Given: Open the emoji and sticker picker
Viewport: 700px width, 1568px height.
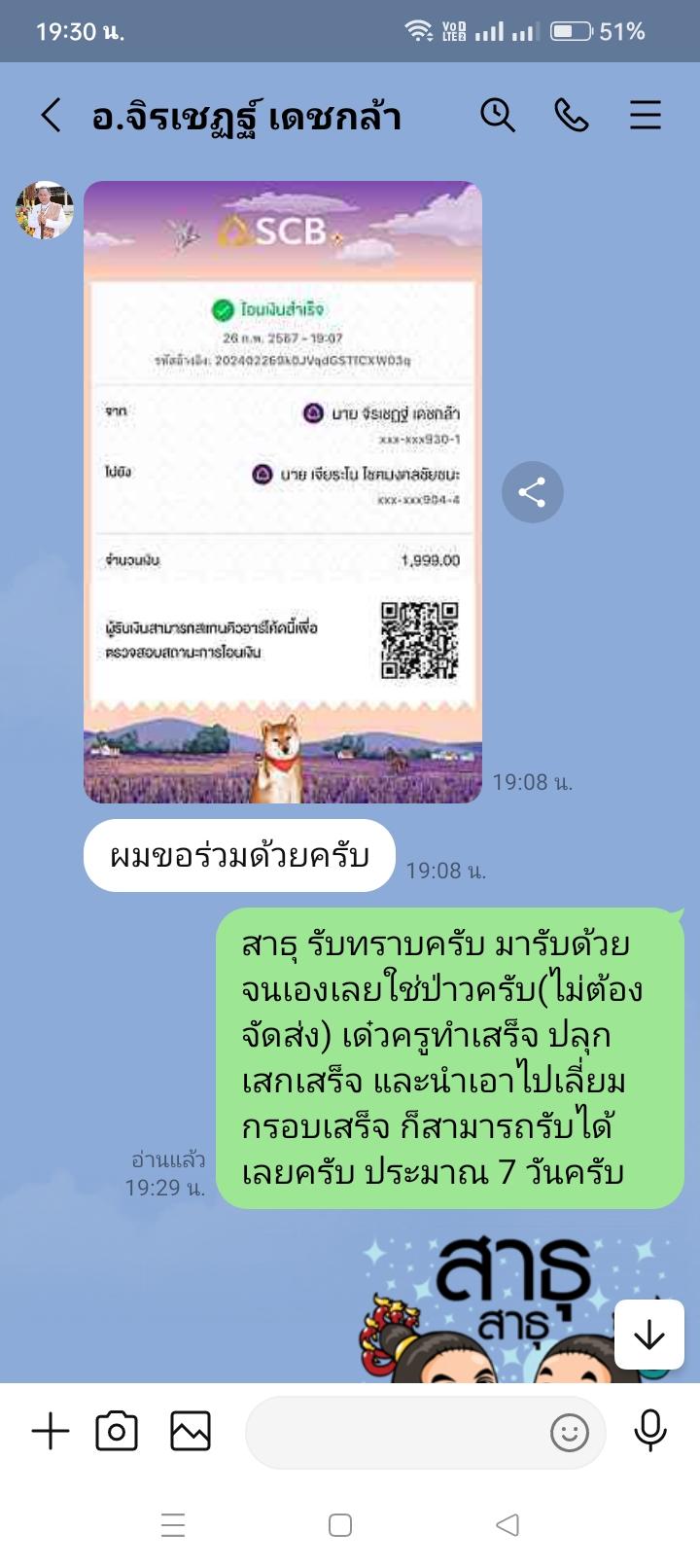Looking at the screenshot, I should (x=570, y=1432).
